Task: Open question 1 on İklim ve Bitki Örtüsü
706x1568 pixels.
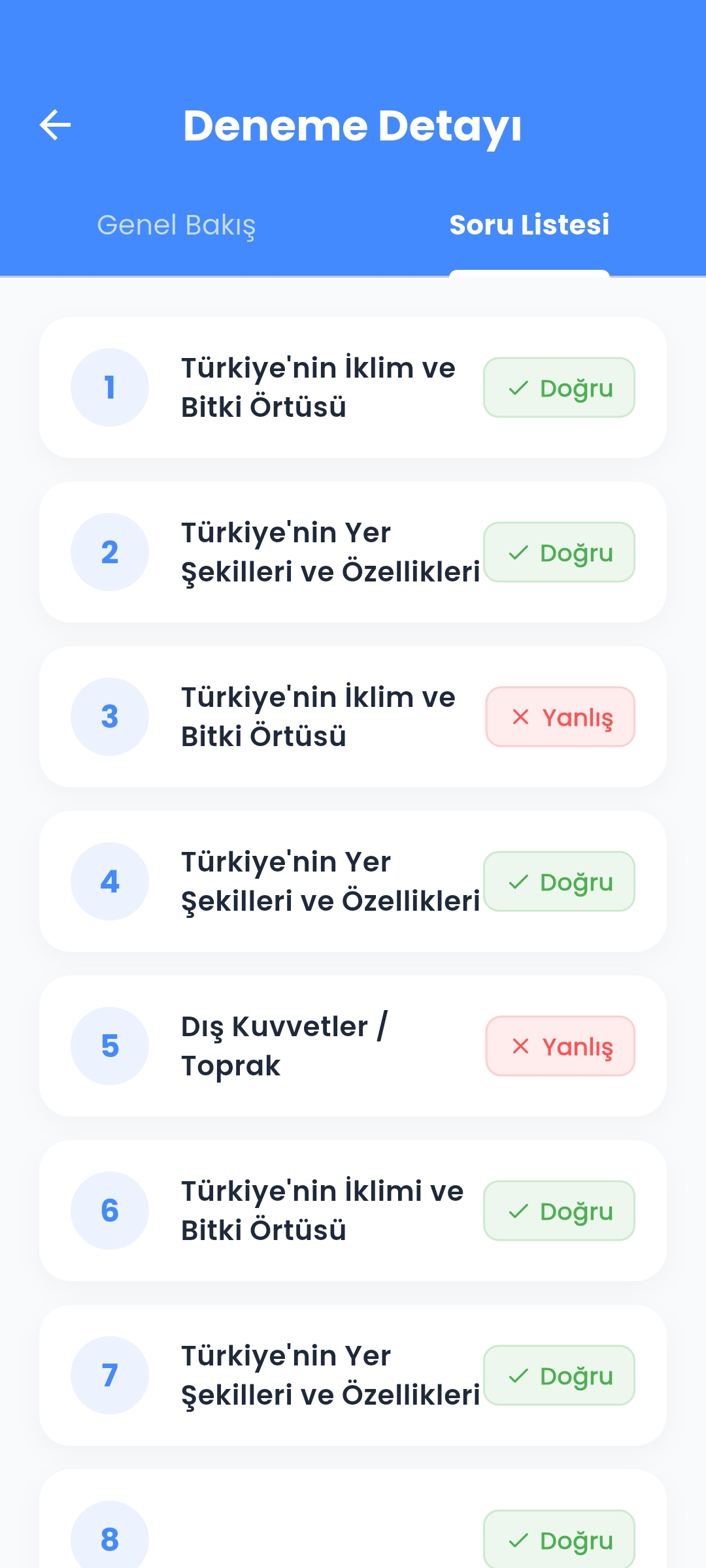Action: [353, 387]
